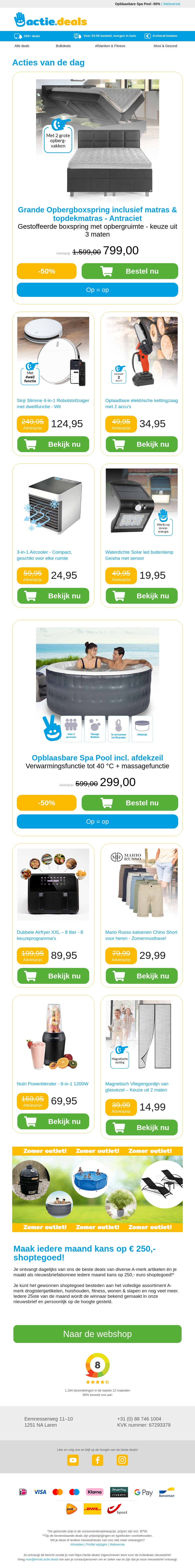Open the Alle deals category

(22, 46)
